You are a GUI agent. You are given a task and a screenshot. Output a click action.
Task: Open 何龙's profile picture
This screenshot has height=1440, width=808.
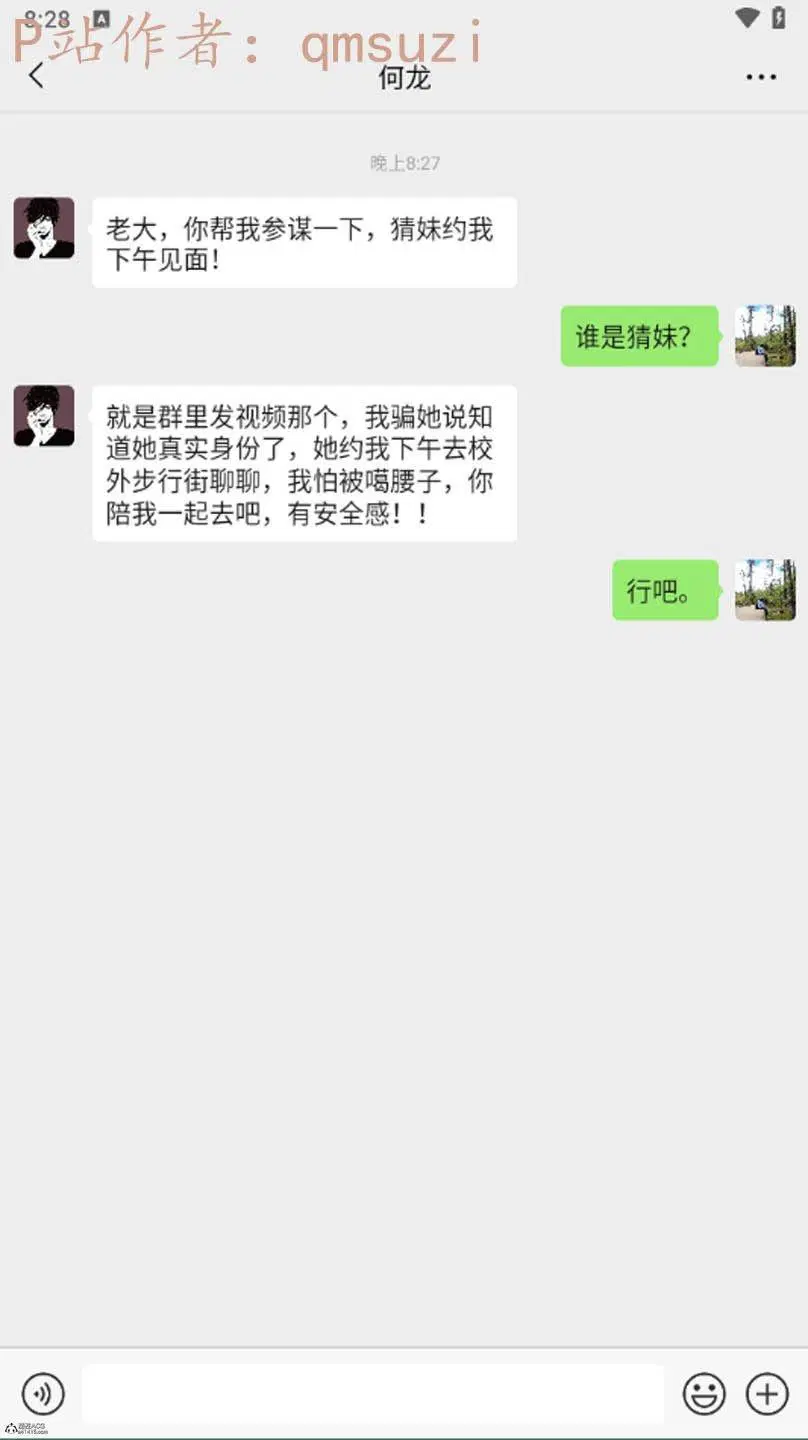coord(44,228)
